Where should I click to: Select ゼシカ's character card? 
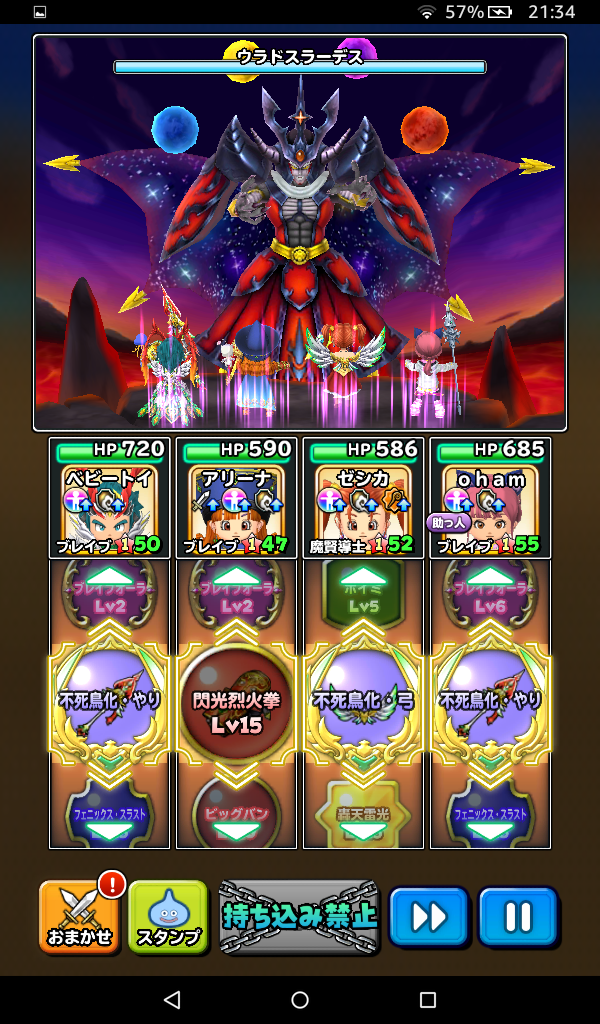coord(363,498)
